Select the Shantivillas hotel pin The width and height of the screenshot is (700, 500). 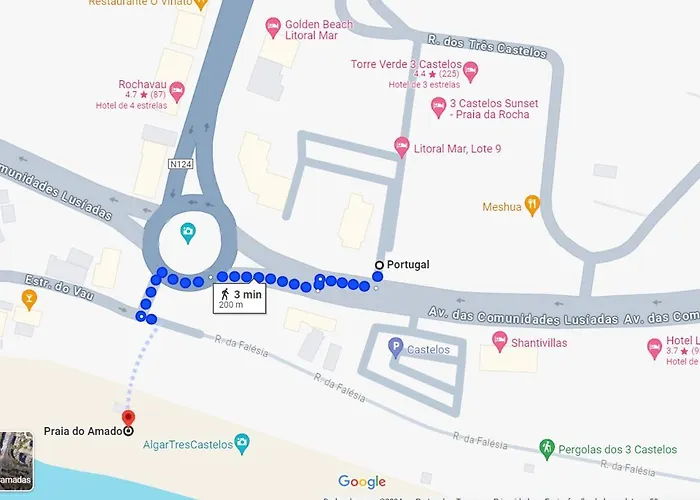(x=499, y=344)
